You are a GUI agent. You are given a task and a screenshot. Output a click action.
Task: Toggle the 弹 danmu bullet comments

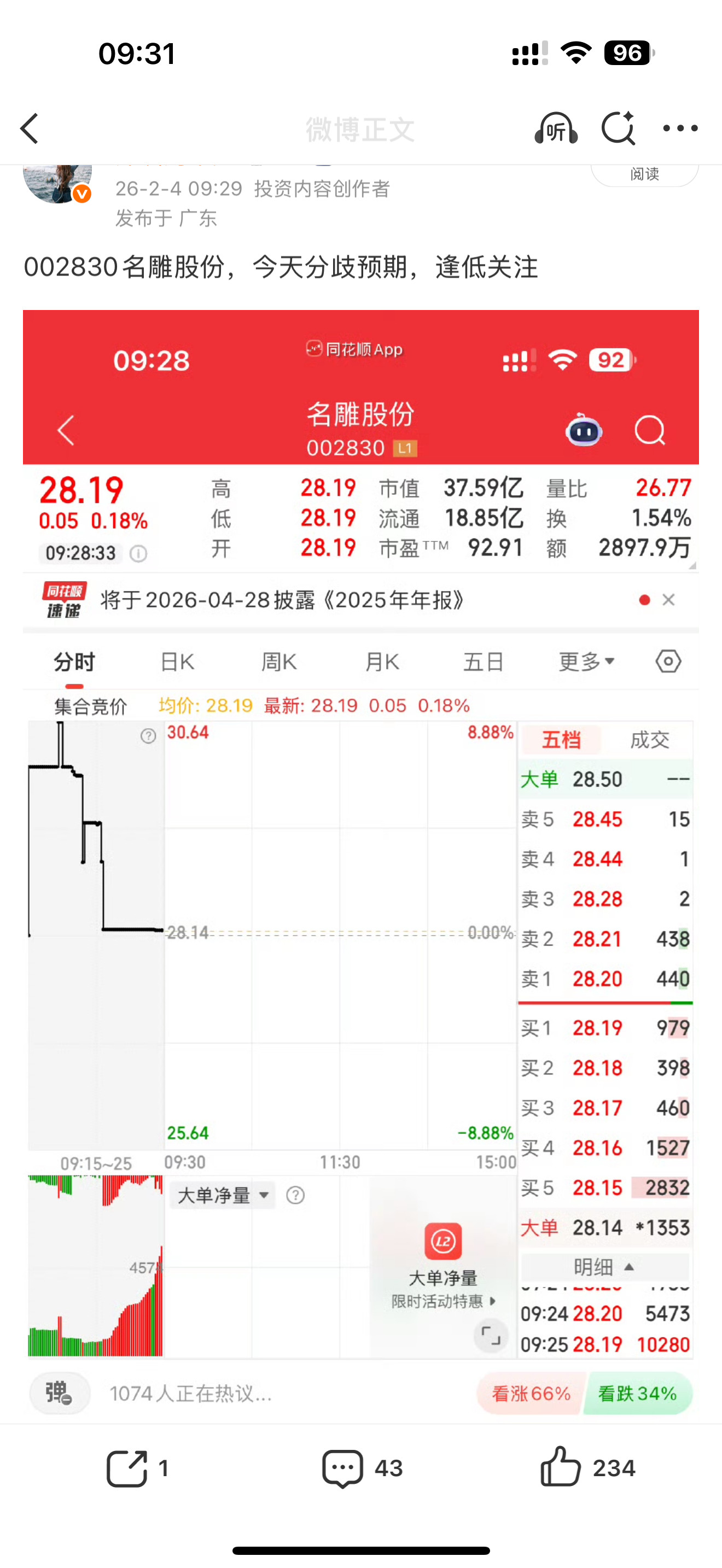(59, 1393)
